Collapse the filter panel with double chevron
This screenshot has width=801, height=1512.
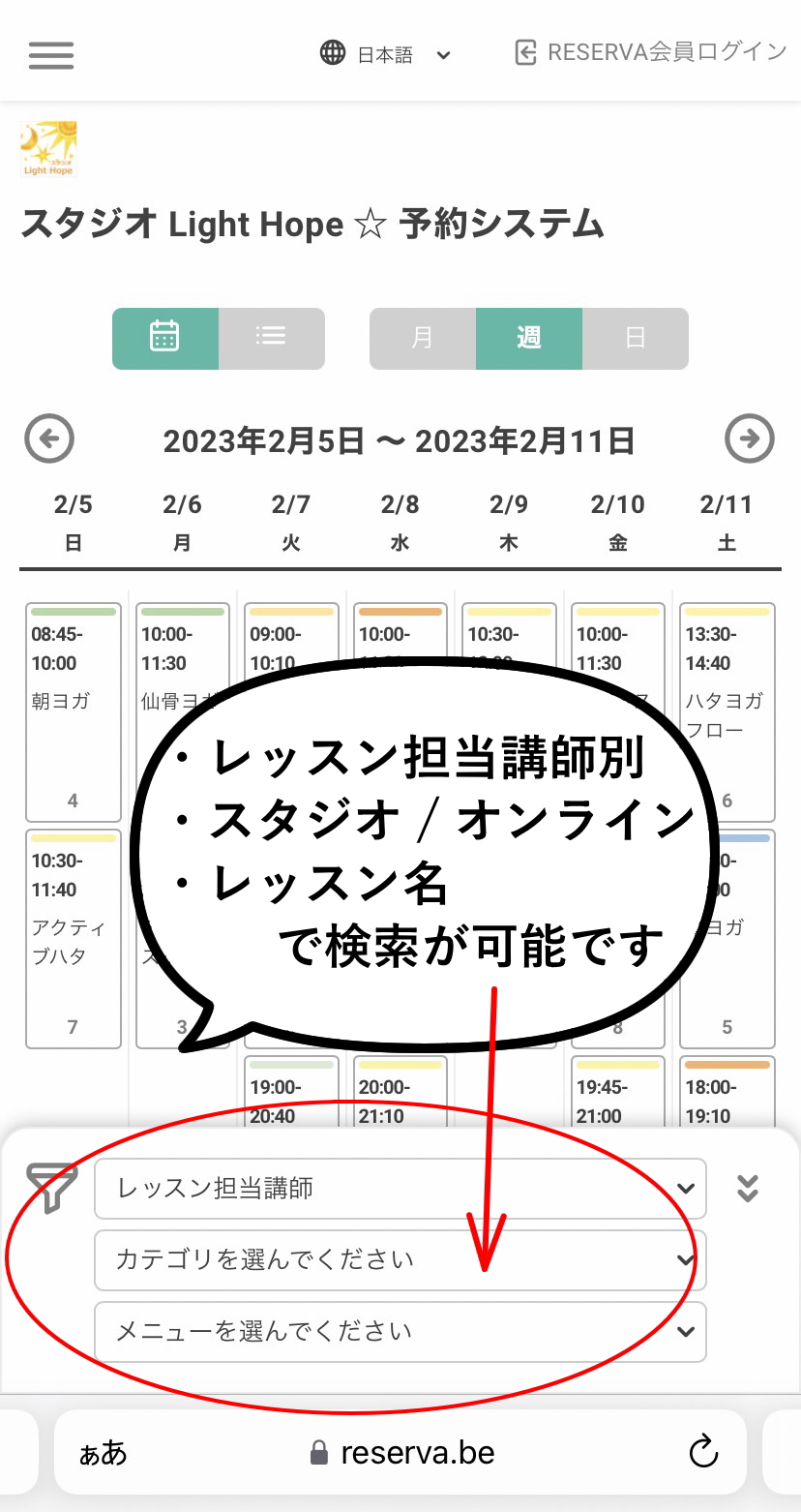(747, 1188)
